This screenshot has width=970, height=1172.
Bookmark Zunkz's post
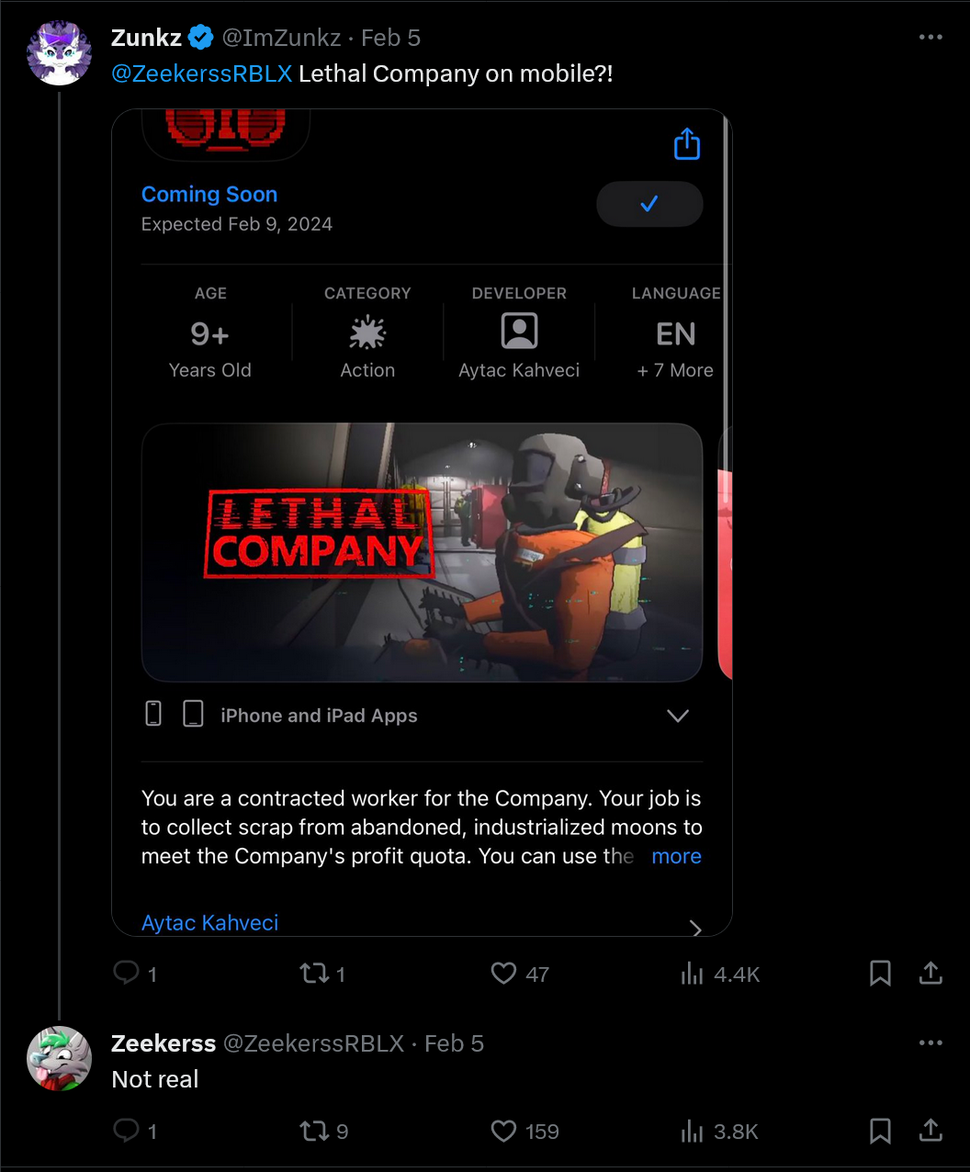pos(880,973)
